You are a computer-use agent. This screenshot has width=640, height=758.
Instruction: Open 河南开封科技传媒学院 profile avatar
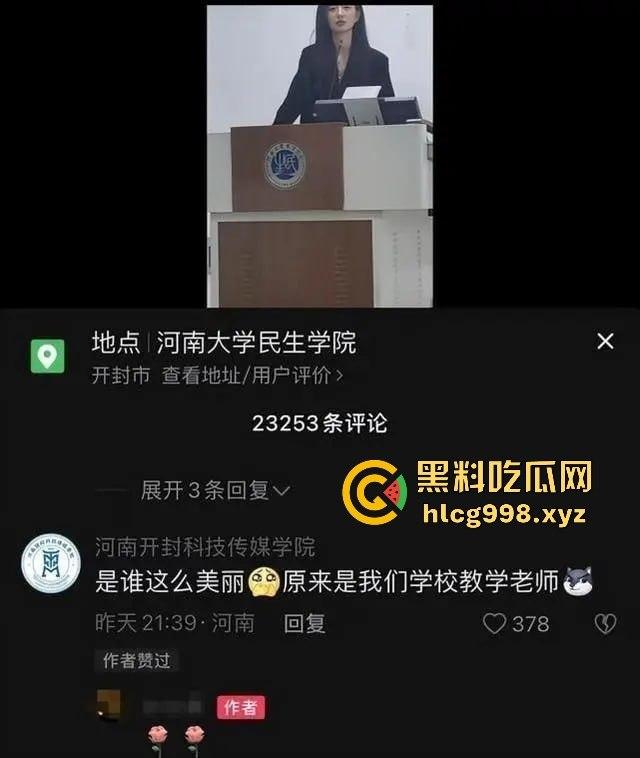coord(51,565)
